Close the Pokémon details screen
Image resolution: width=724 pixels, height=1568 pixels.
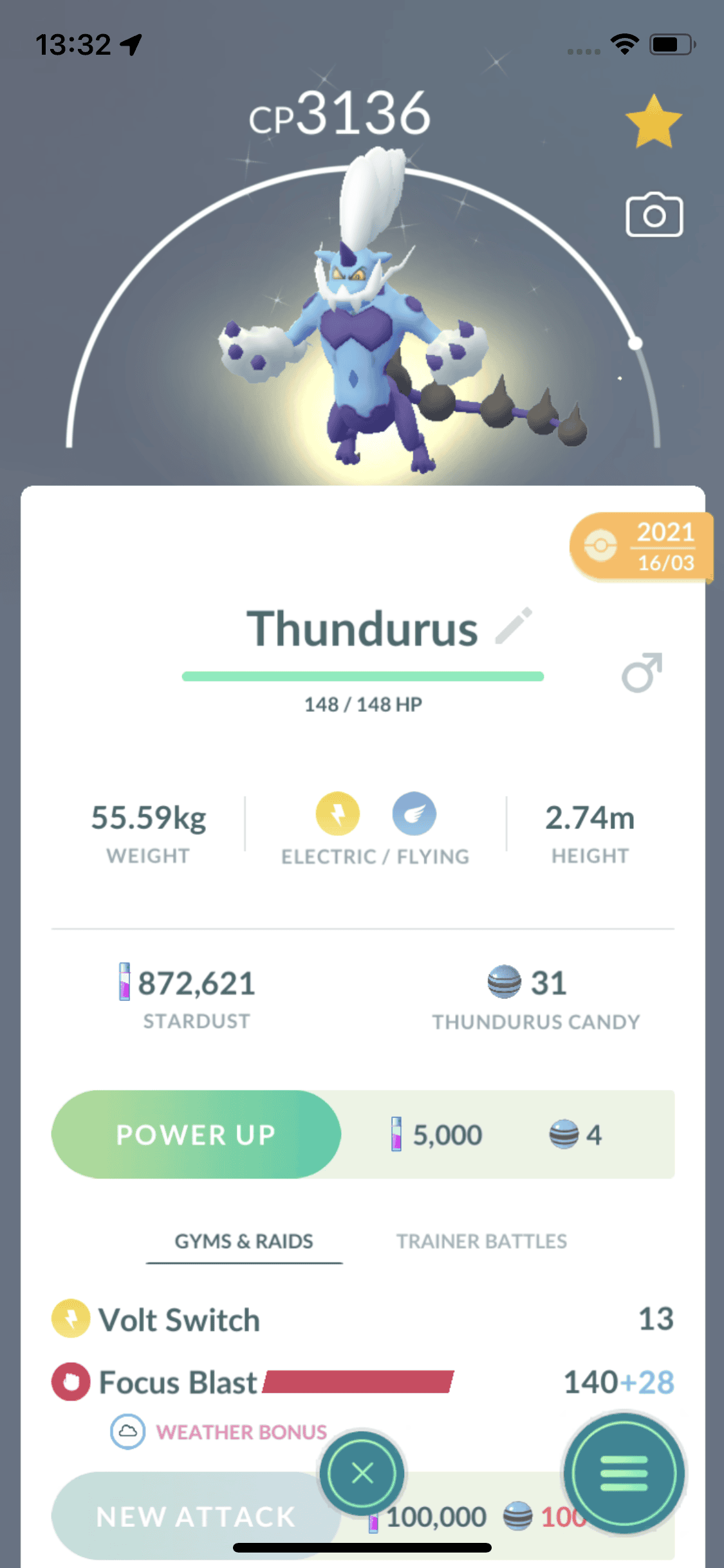tap(362, 1473)
